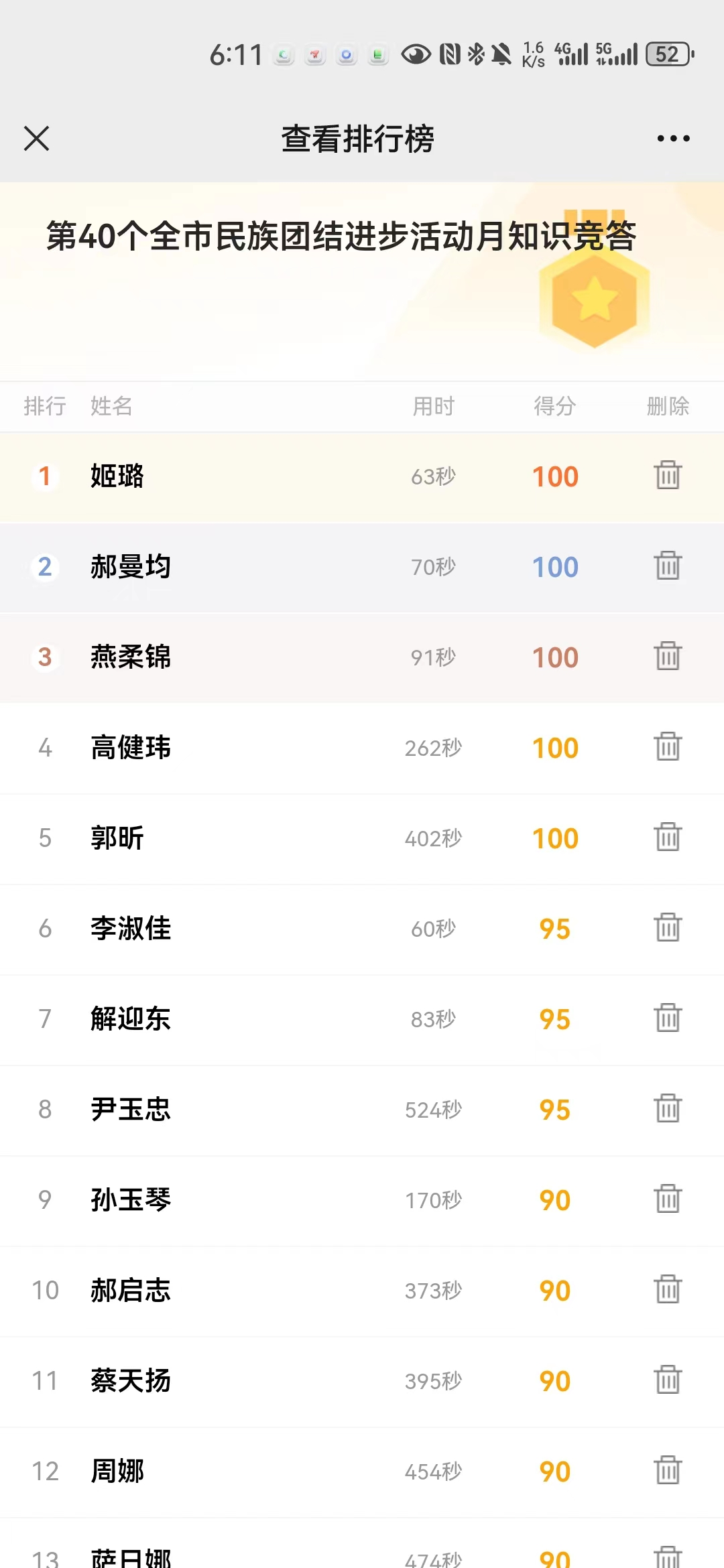Image resolution: width=724 pixels, height=1568 pixels.
Task: Delete 郝启志's ranking entry
Action: (668, 1290)
